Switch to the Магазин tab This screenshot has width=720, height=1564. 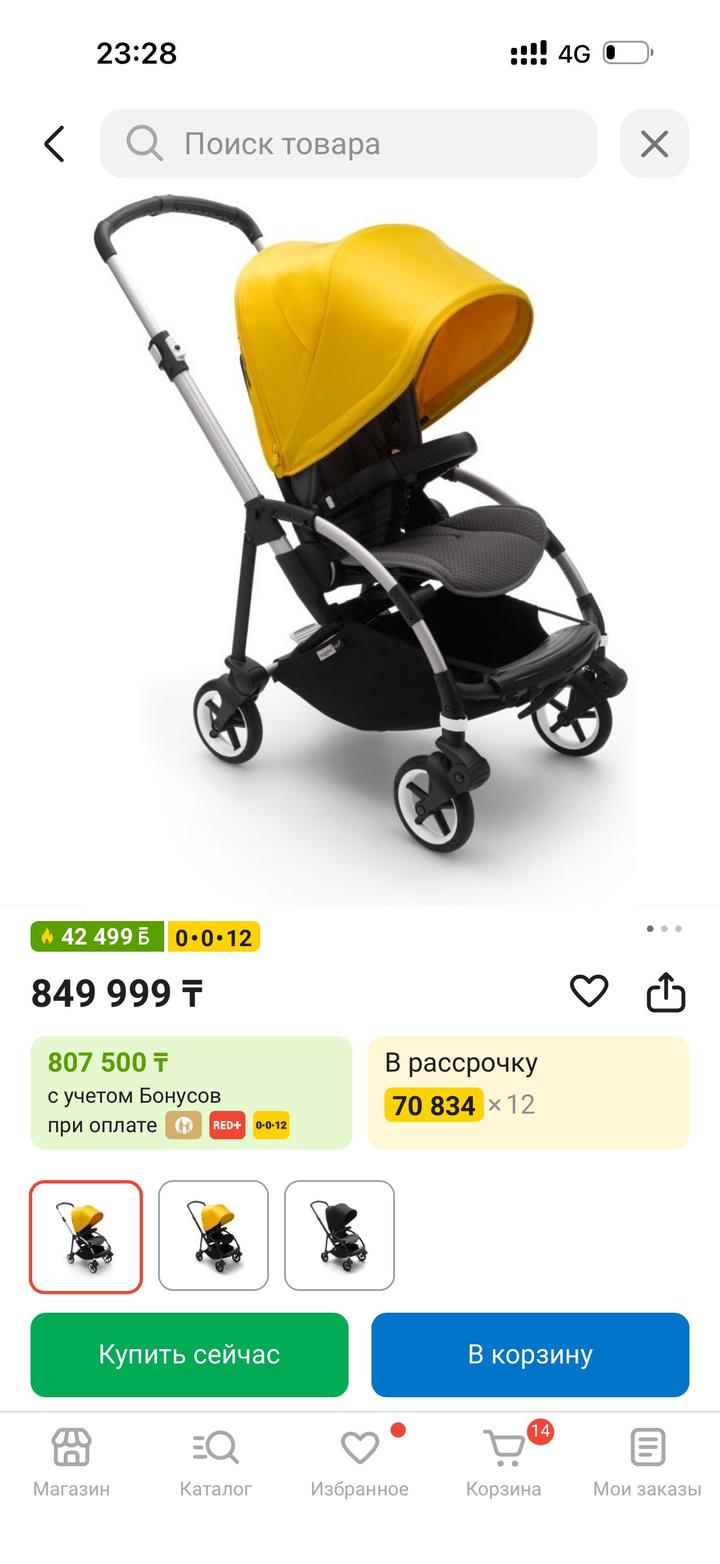[71, 1461]
